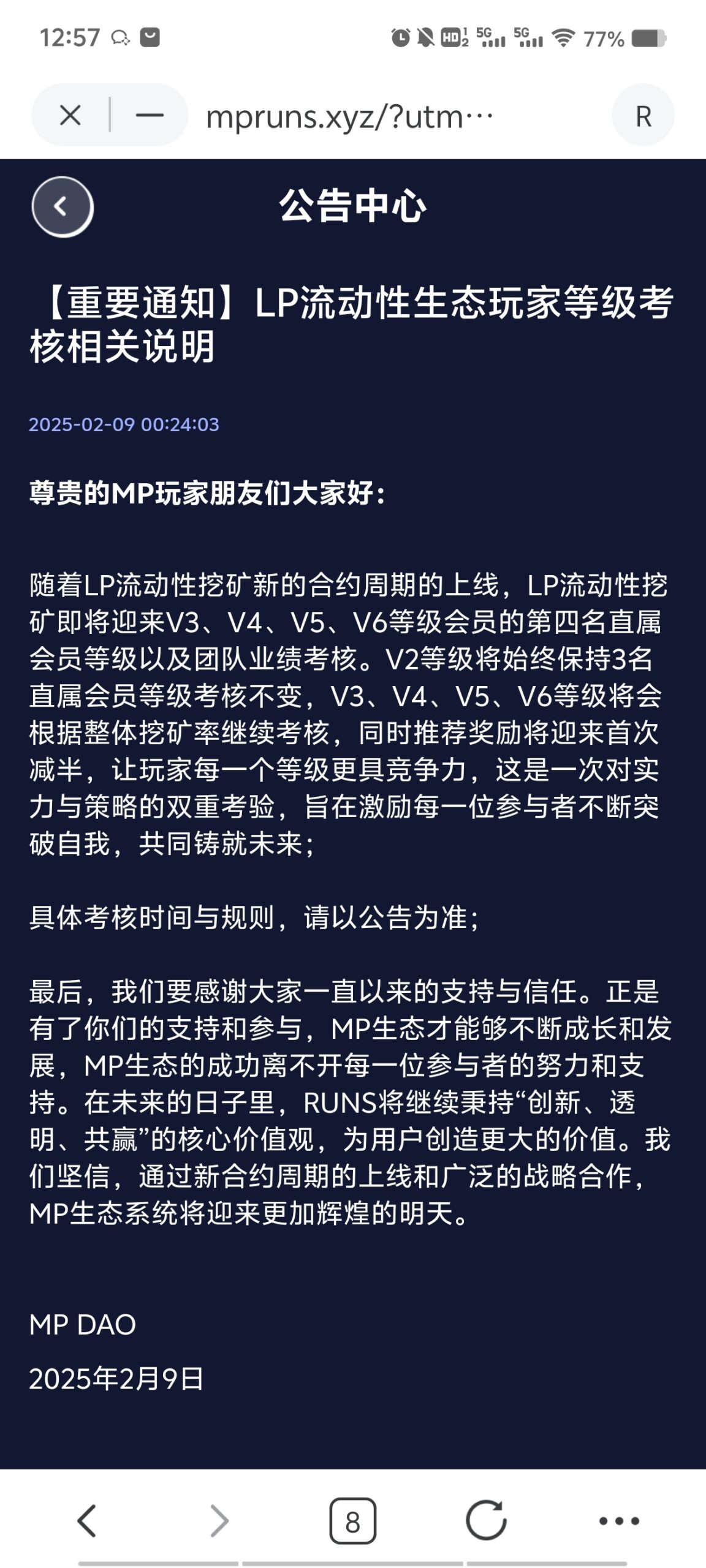
Task: Tap the mpruns.xyz address bar
Action: [349, 116]
